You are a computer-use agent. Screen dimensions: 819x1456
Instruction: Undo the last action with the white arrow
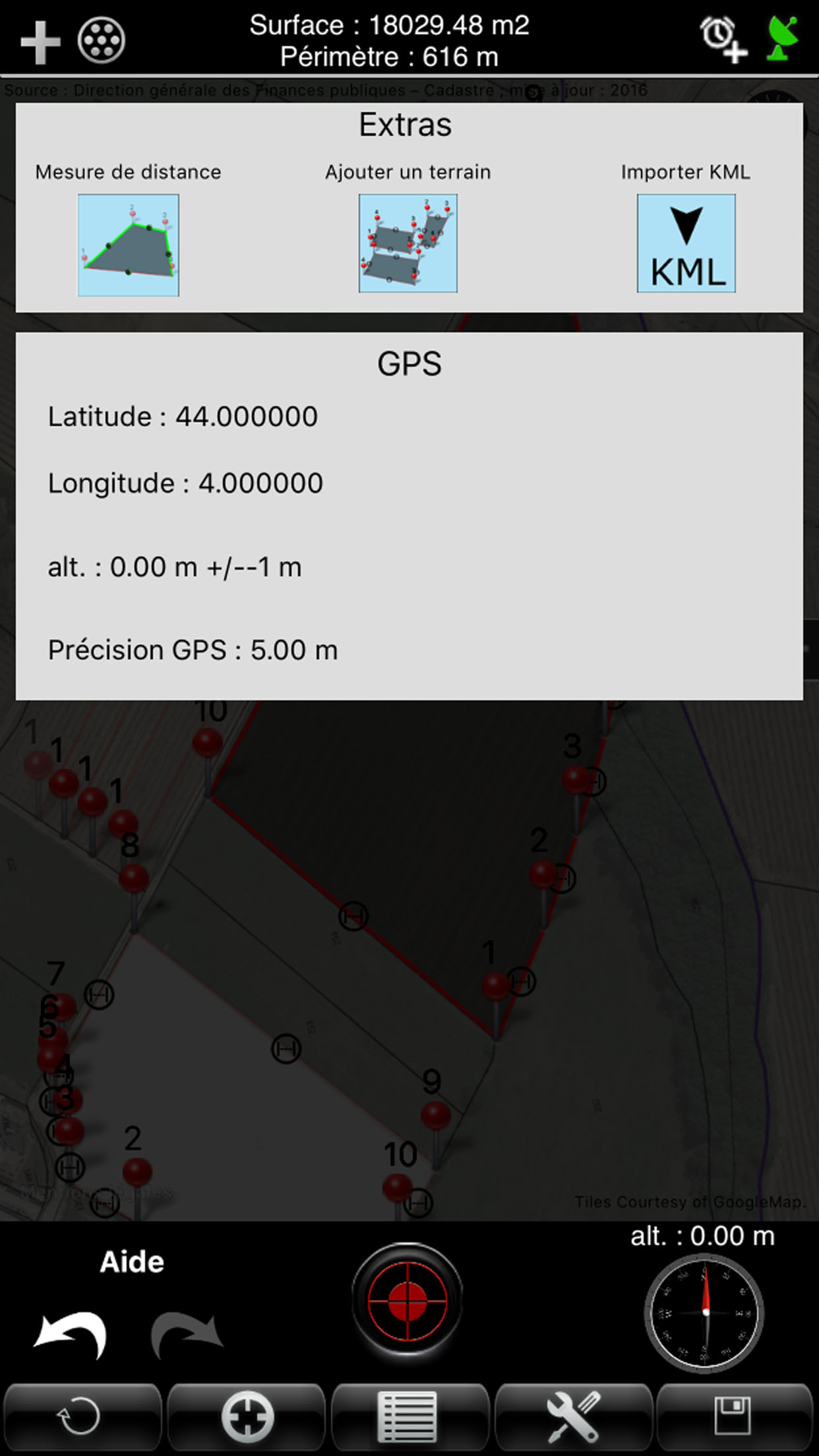pos(71,1334)
